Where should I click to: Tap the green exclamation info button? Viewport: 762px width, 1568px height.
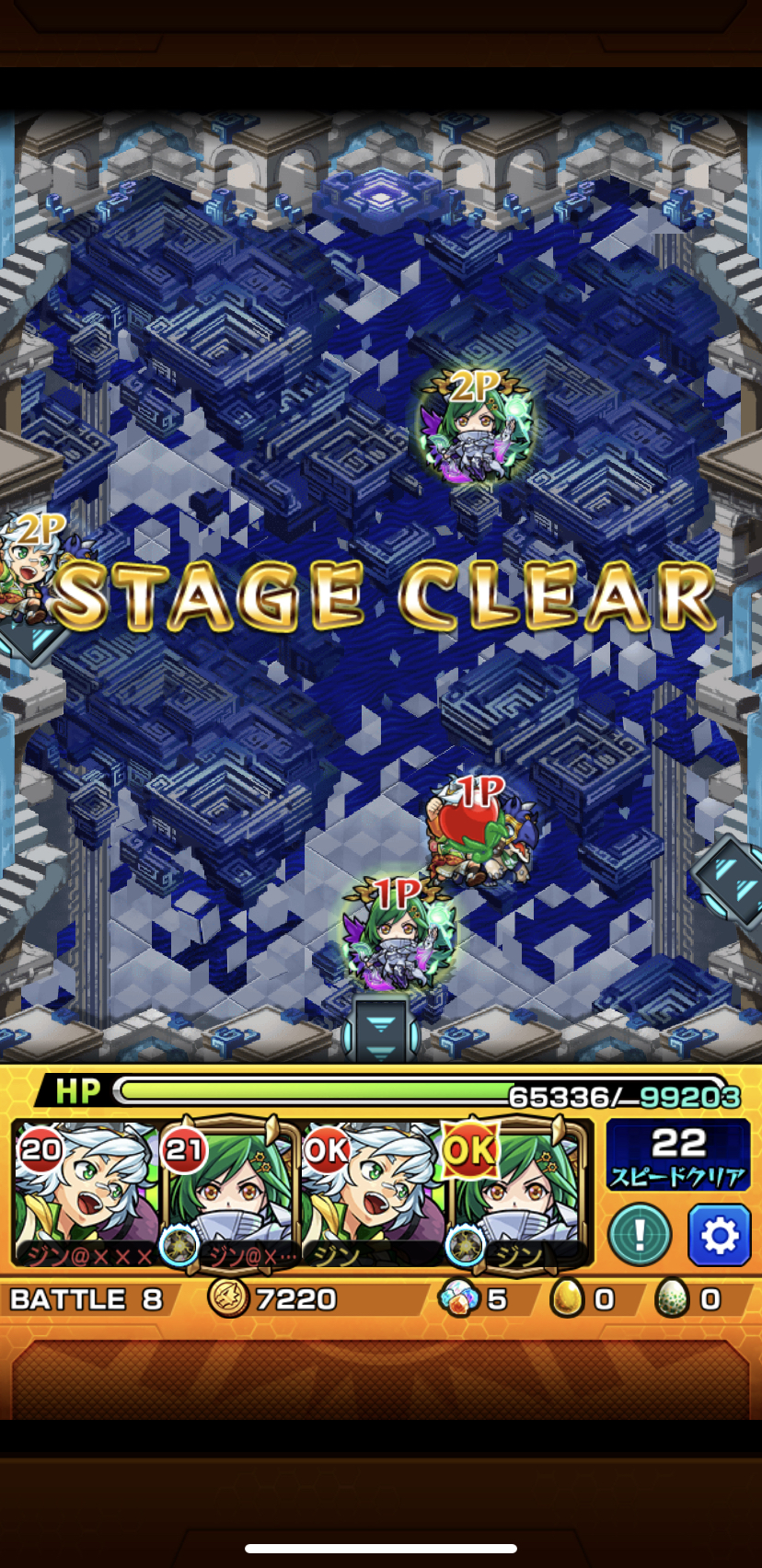[640, 1234]
